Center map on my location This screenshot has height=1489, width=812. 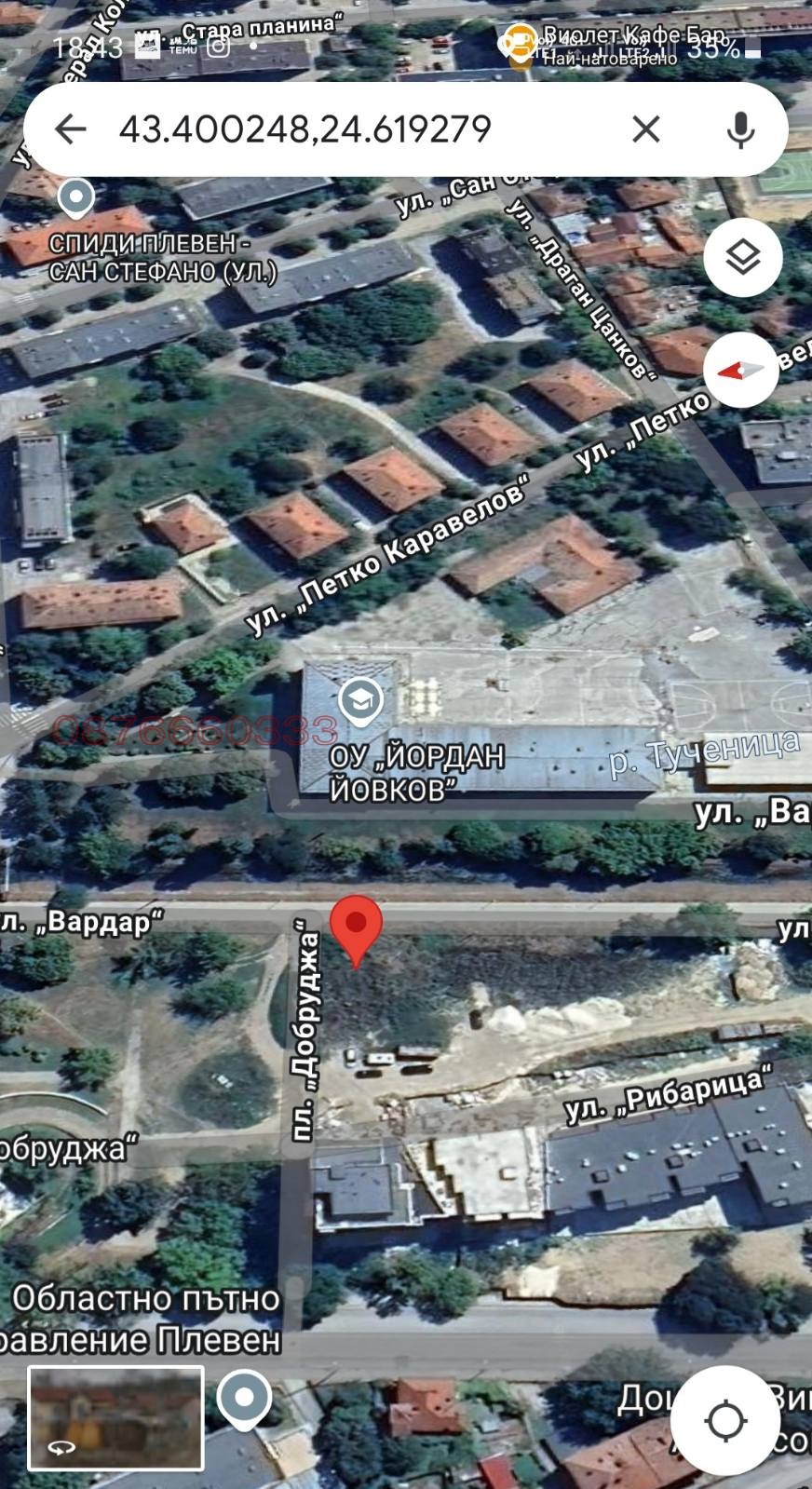[x=725, y=1421]
